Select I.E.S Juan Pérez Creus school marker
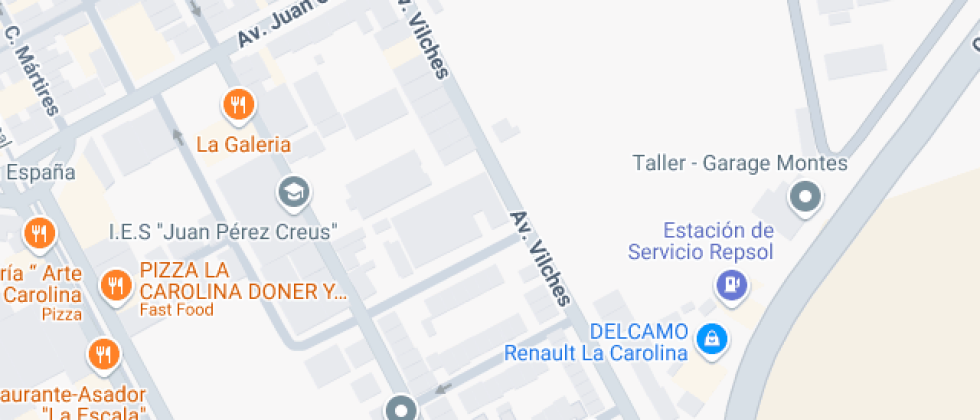Image resolution: width=980 pixels, height=420 pixels. (293, 193)
